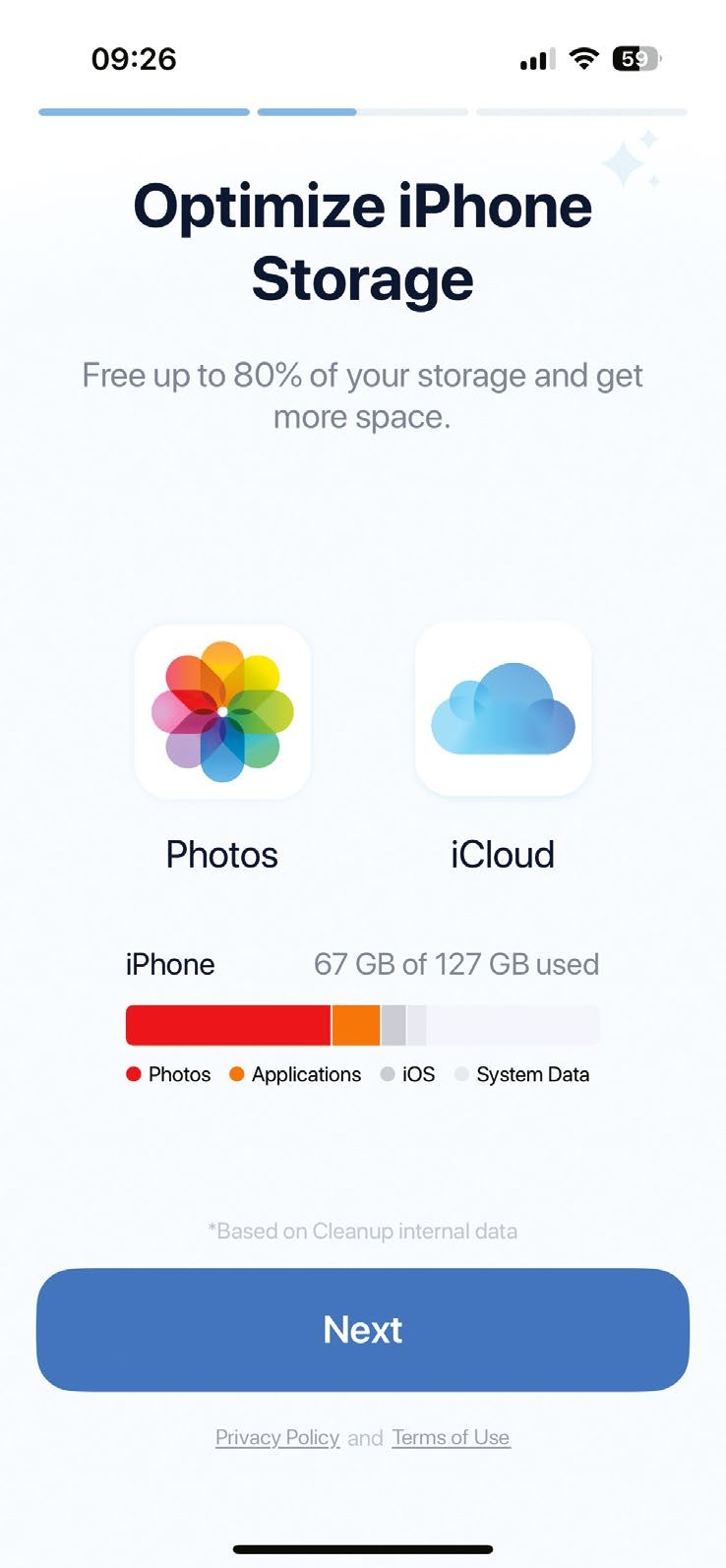This screenshot has width=726, height=1568.
Task: Open the Terms of Use link
Action: click(451, 1437)
